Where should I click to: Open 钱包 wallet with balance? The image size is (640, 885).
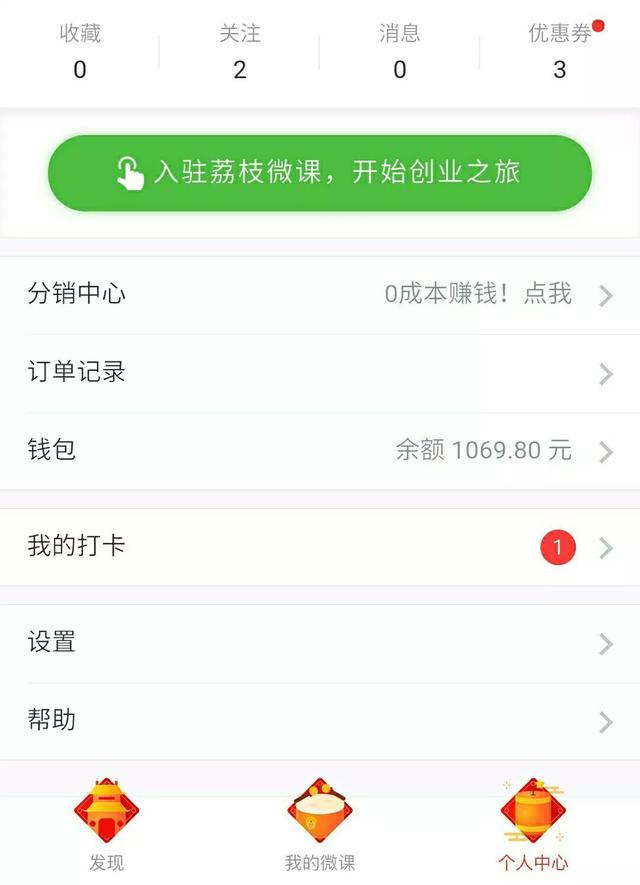(x=320, y=450)
